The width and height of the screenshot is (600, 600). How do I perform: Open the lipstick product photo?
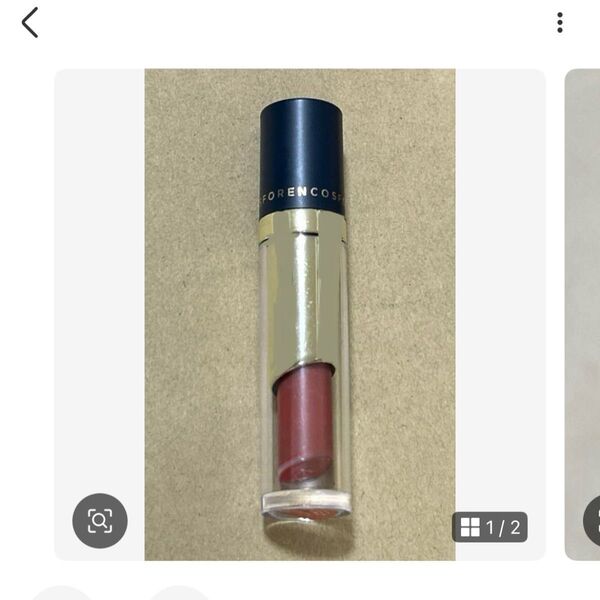300,310
